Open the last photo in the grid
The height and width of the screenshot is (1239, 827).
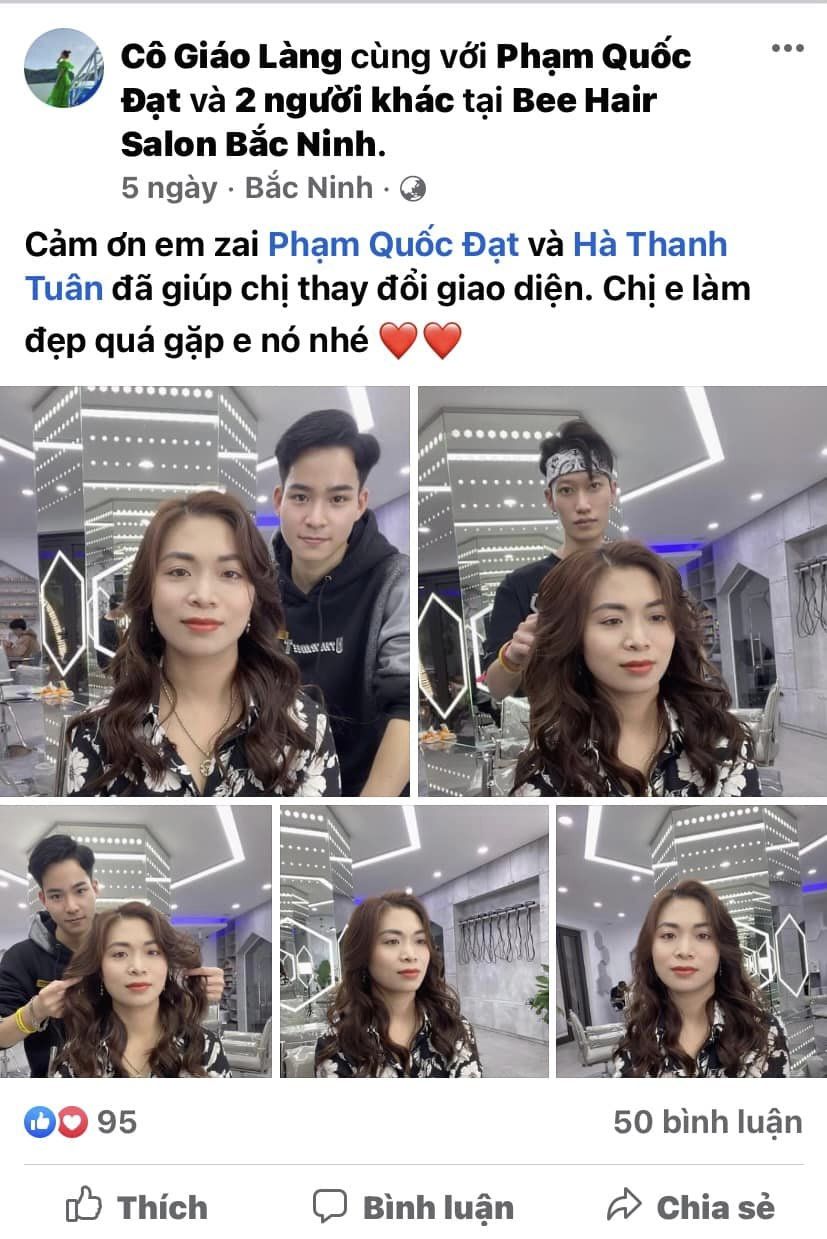click(691, 941)
